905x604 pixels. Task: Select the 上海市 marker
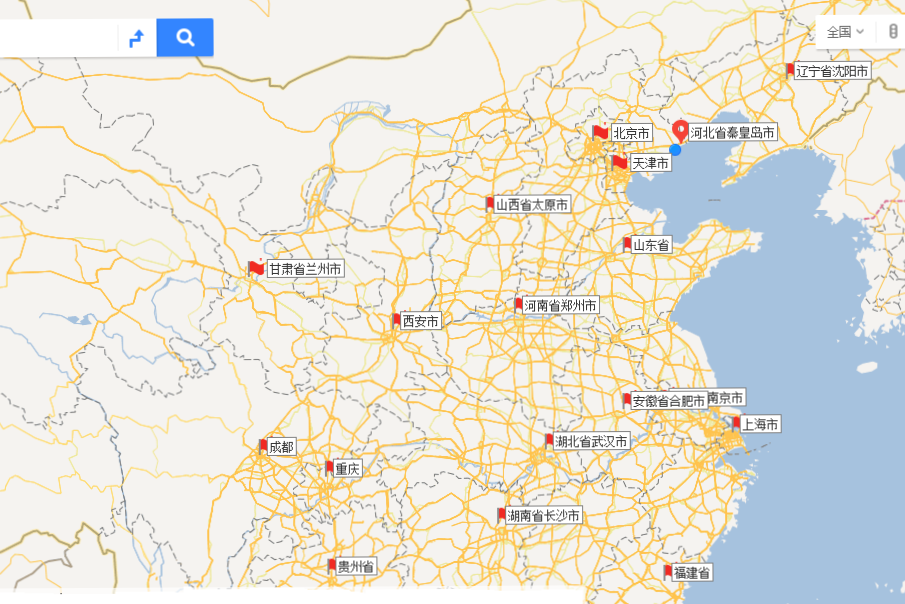point(736,424)
